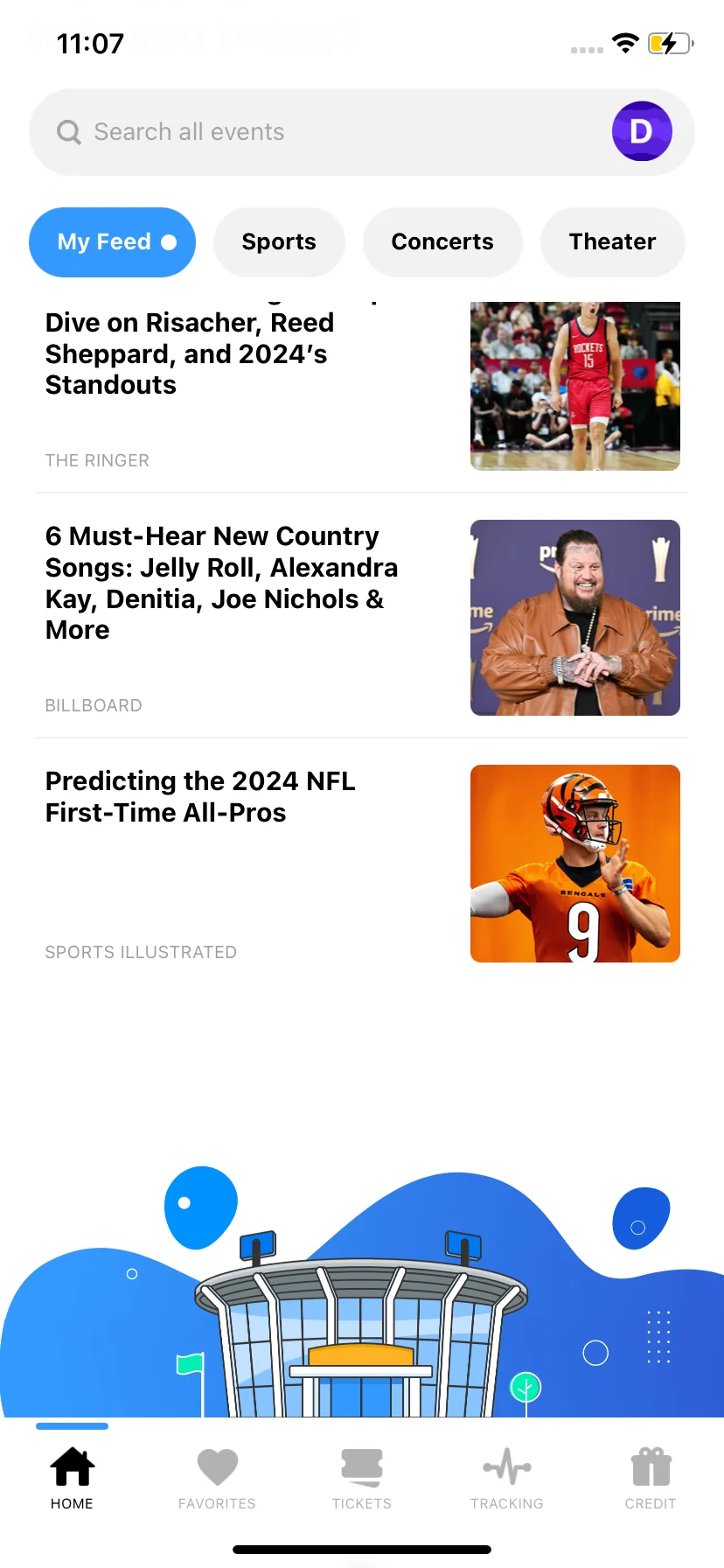Image resolution: width=724 pixels, height=1568 pixels.
Task: Open Sports Illustrated NFL All-Pros prediction article
Action: (200, 797)
